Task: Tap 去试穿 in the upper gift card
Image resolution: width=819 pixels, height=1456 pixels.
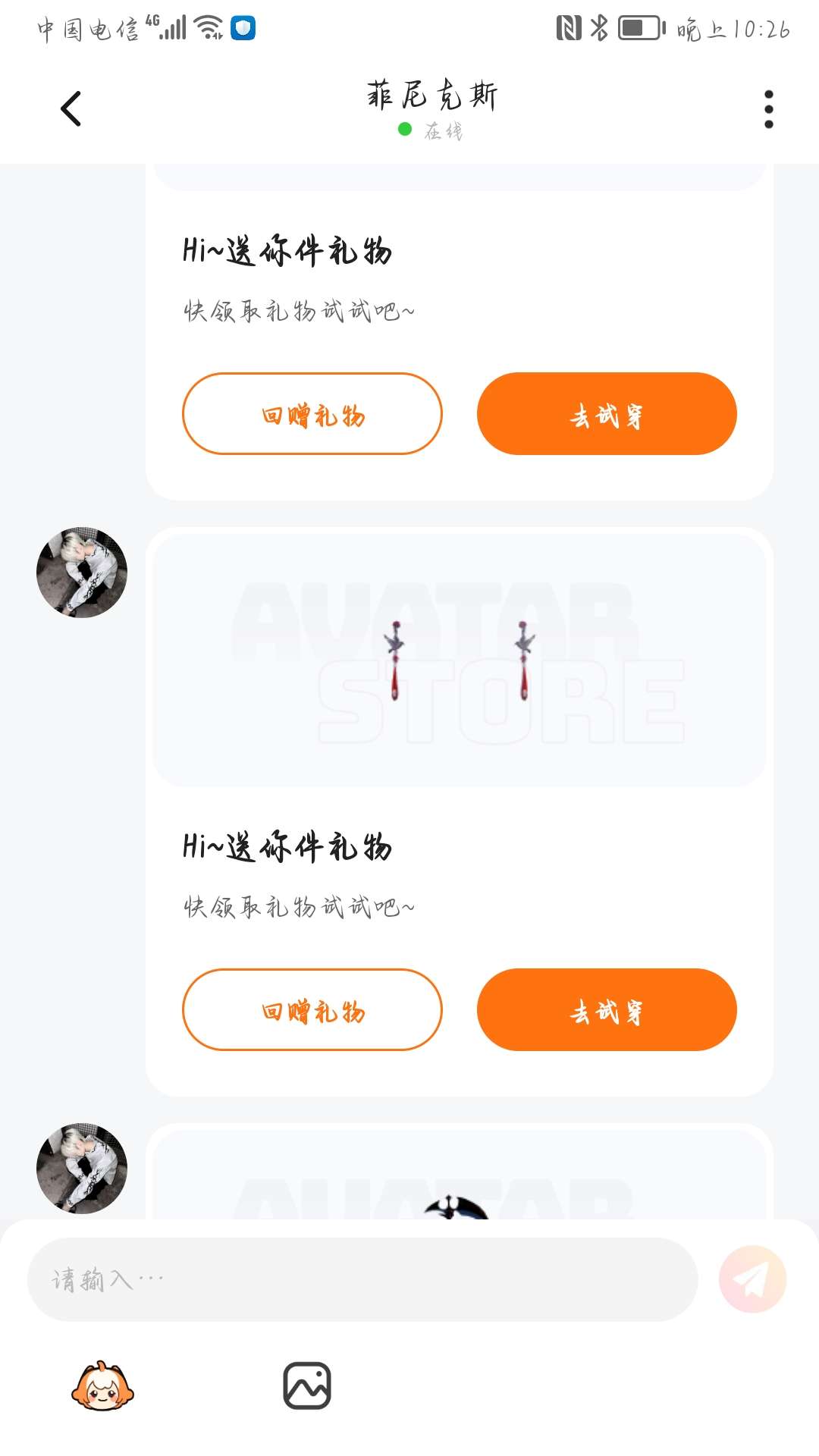Action: [607, 414]
